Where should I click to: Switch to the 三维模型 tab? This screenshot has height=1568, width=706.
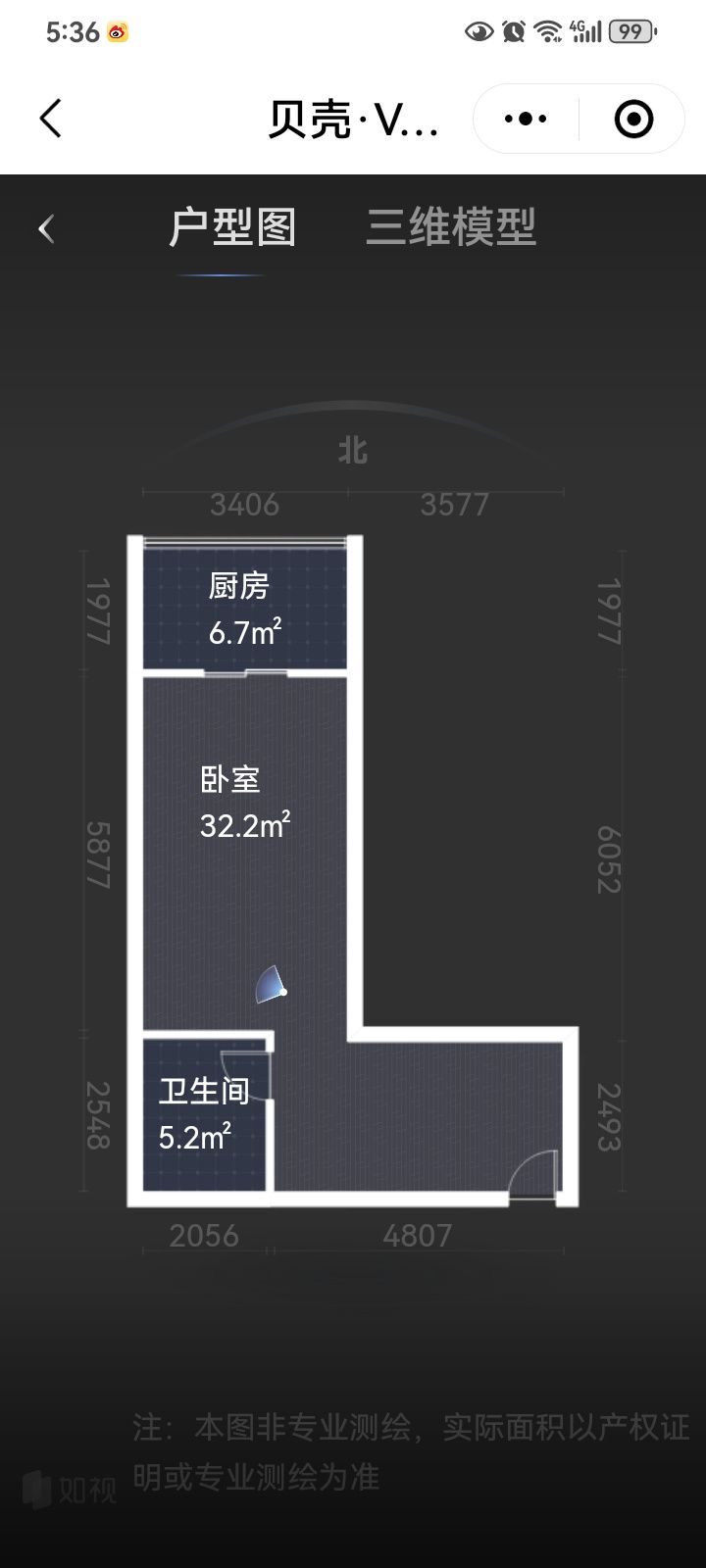[451, 229]
